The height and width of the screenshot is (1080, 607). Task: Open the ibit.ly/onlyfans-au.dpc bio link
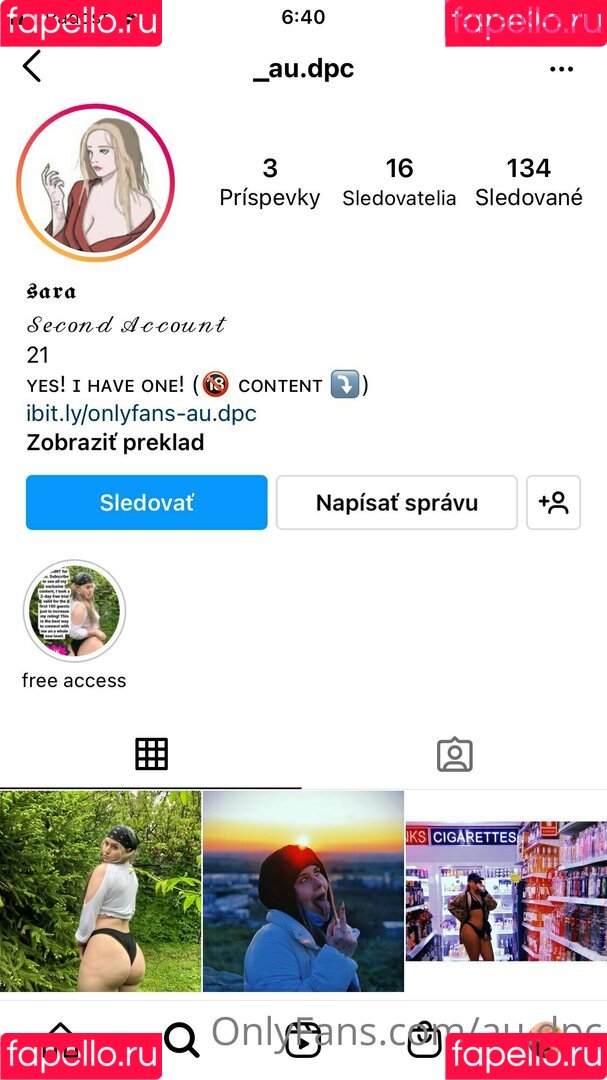tap(141, 413)
